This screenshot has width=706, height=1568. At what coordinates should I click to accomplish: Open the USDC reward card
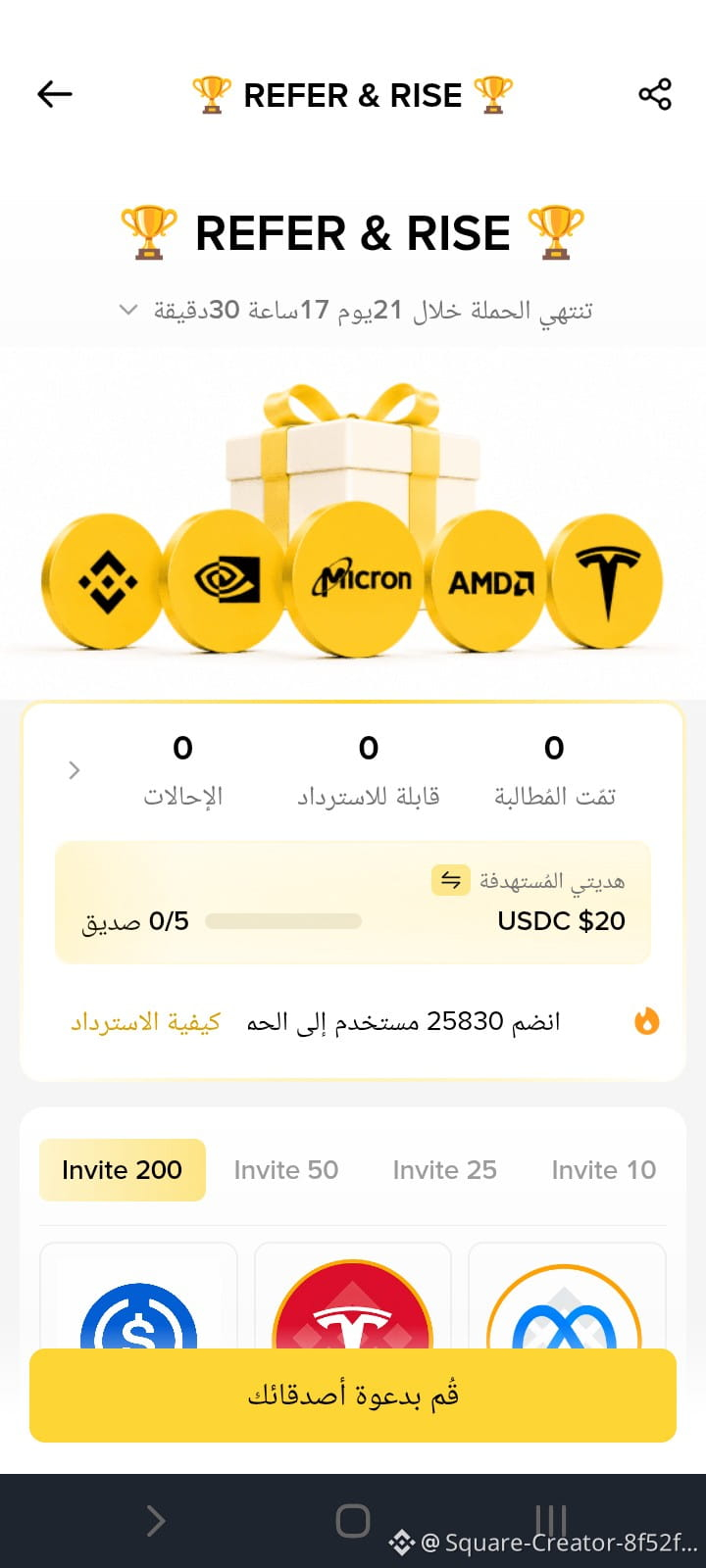click(138, 1296)
